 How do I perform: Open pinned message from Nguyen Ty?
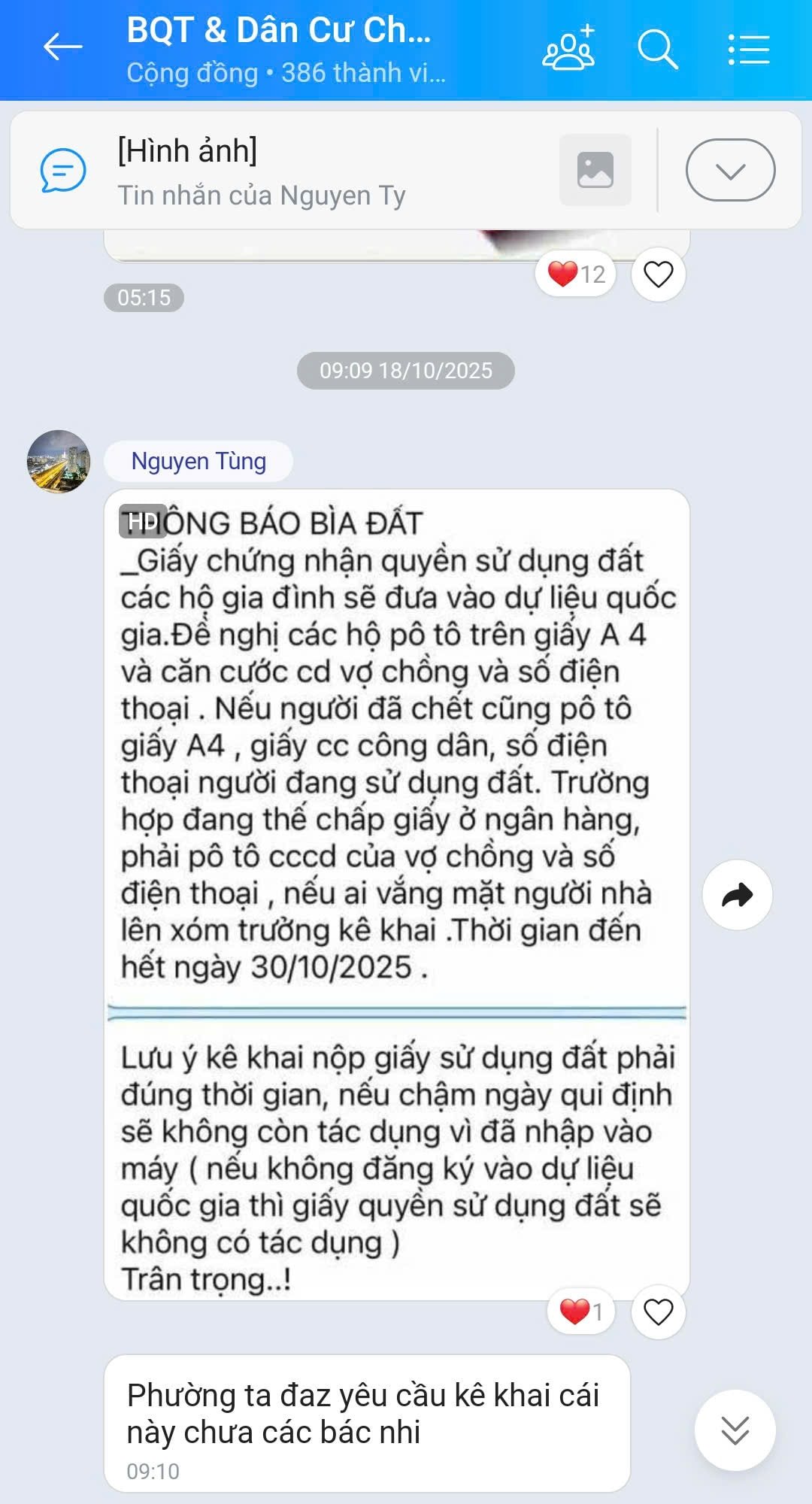click(x=263, y=171)
